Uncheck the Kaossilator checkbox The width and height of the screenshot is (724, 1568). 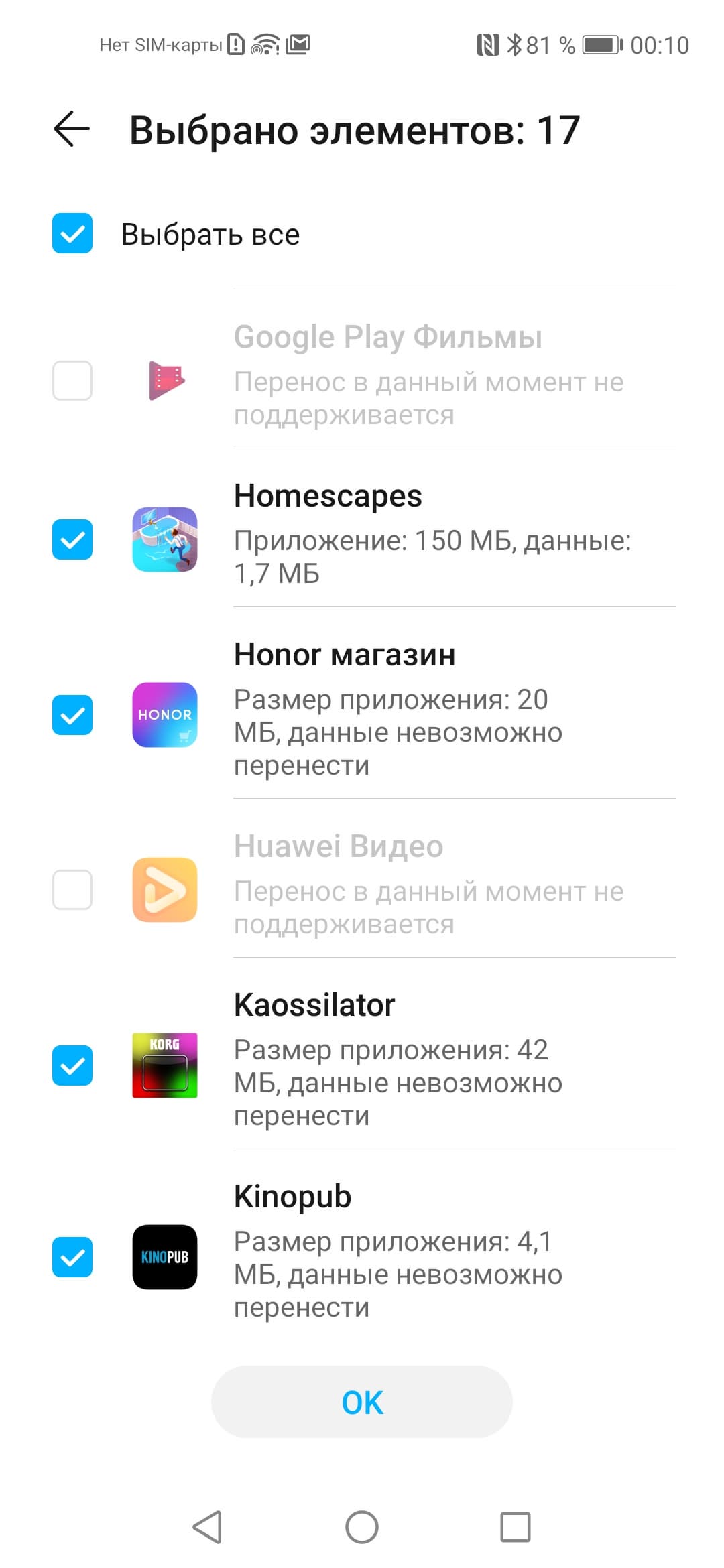click(x=72, y=1065)
